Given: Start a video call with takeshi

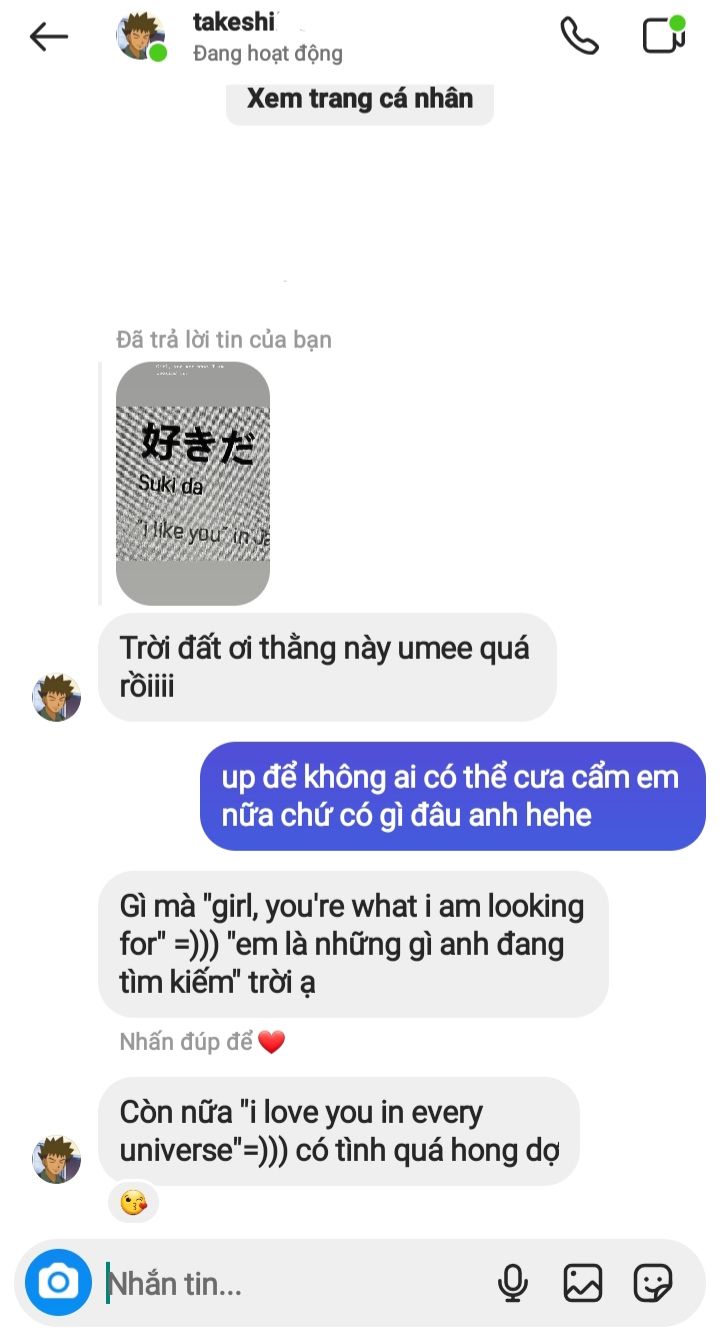Looking at the screenshot, I should pyautogui.click(x=663, y=35).
